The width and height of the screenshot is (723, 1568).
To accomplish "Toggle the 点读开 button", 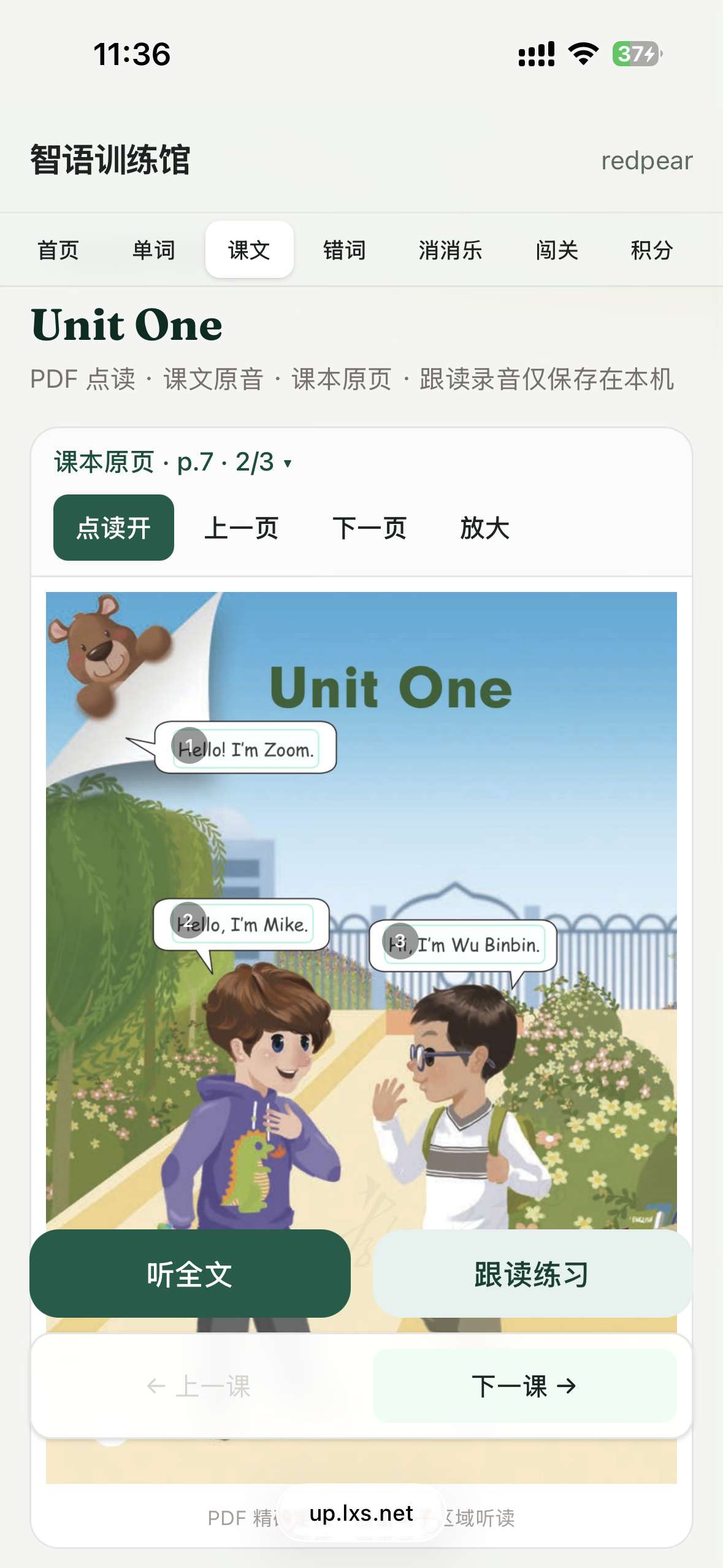I will point(113,528).
